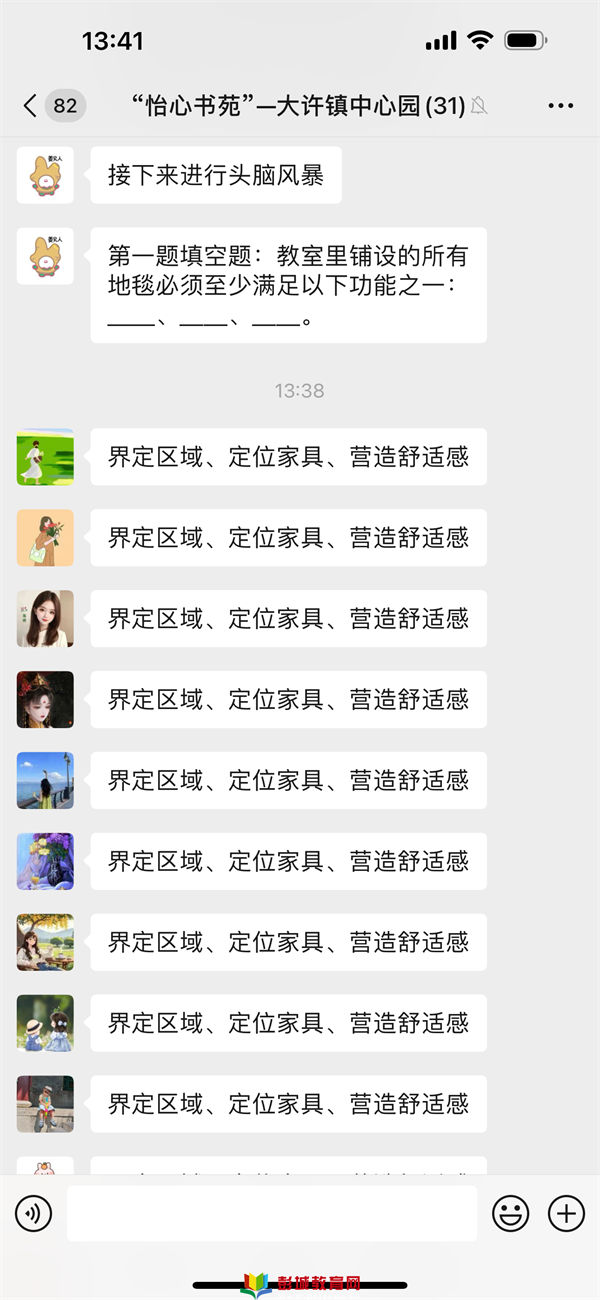Viewport: 600px width, 1300px height.
Task: Open the avatar of girl holding flowers
Action: (45, 538)
